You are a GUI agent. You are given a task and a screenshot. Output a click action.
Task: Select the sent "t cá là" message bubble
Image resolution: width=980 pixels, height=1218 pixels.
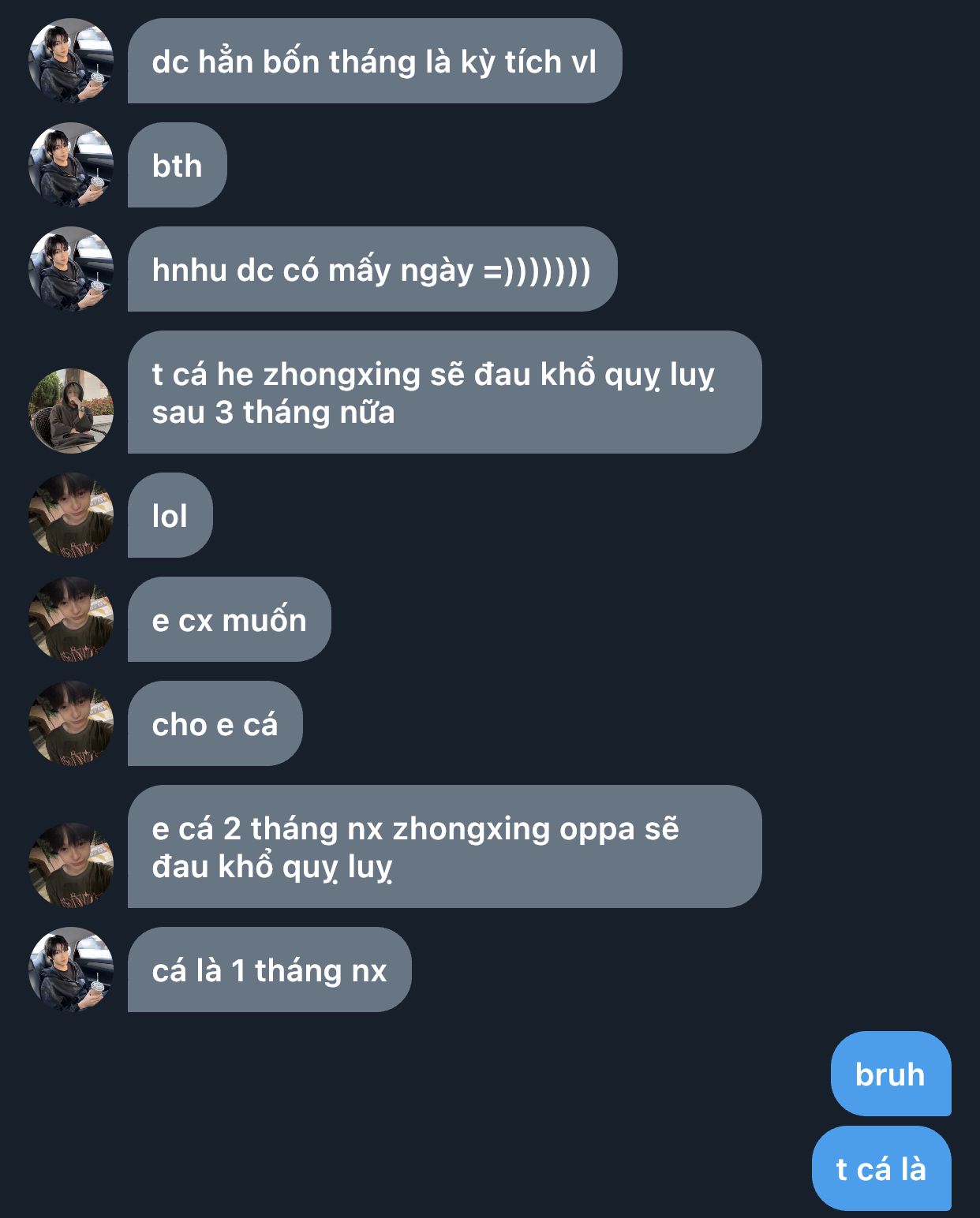(881, 1168)
